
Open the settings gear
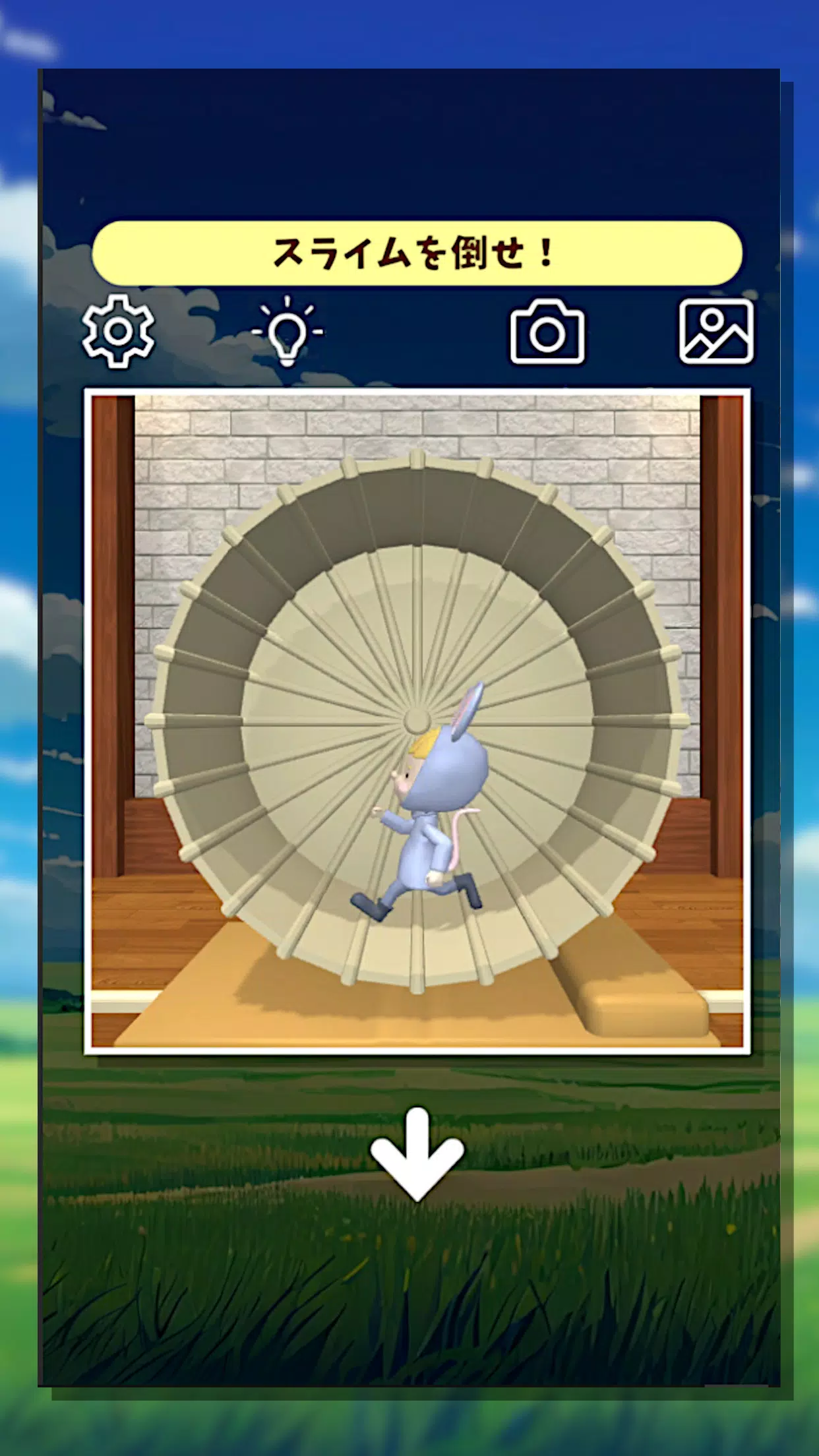[118, 331]
